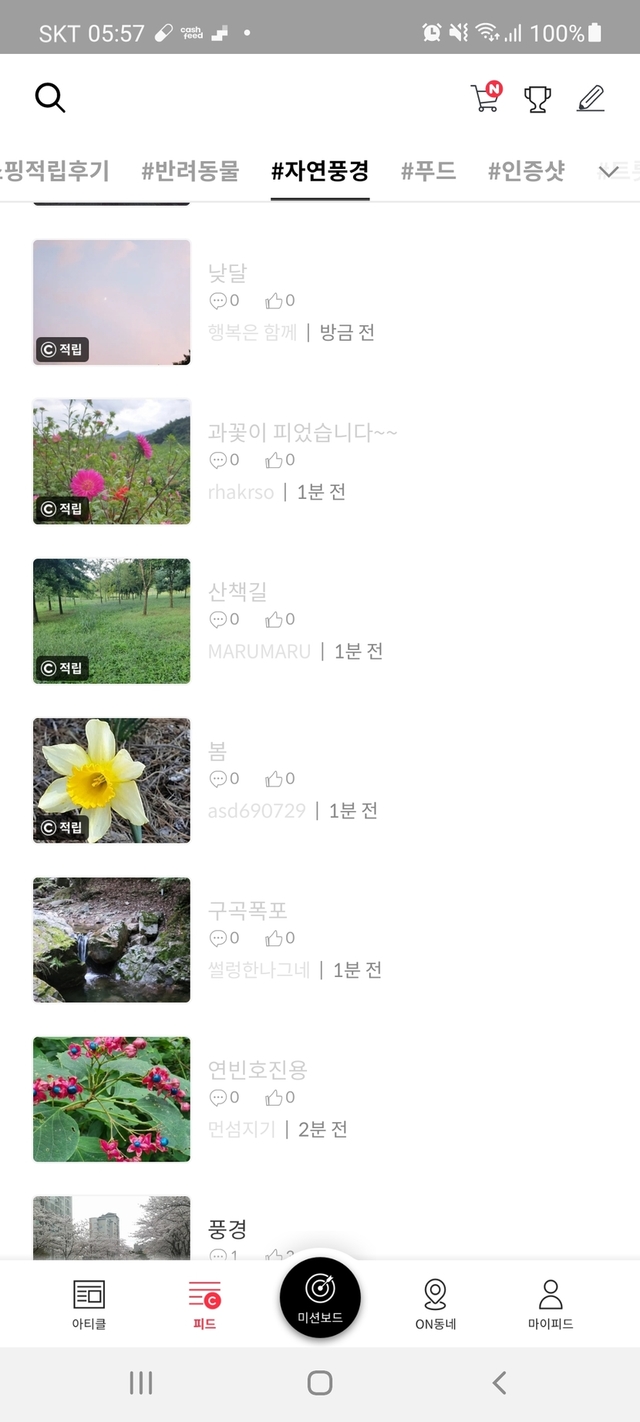The image size is (640, 1422).
Task: Tap the system back button
Action: coord(499,1383)
